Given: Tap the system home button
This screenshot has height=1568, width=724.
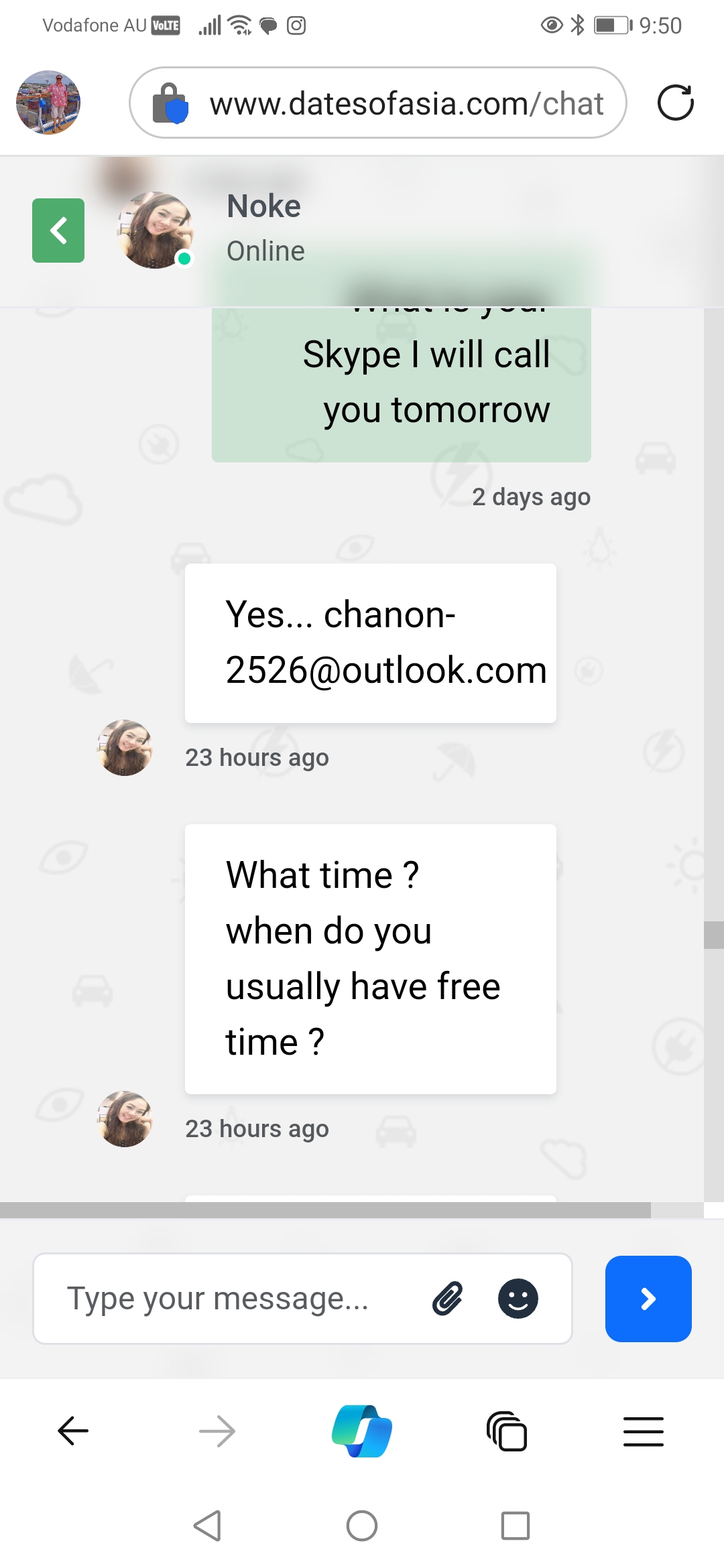Looking at the screenshot, I should click(x=362, y=1526).
